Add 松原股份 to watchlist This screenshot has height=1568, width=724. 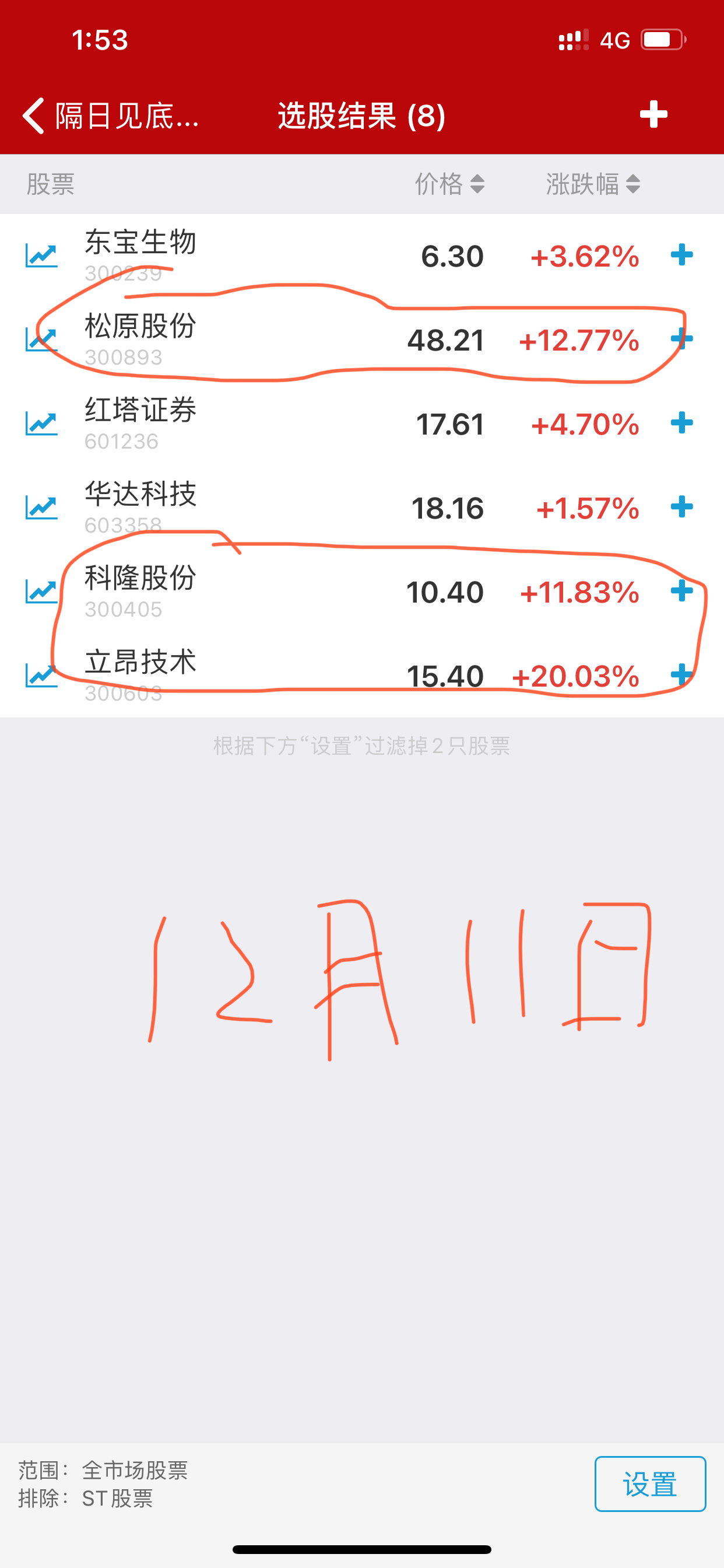click(x=681, y=338)
